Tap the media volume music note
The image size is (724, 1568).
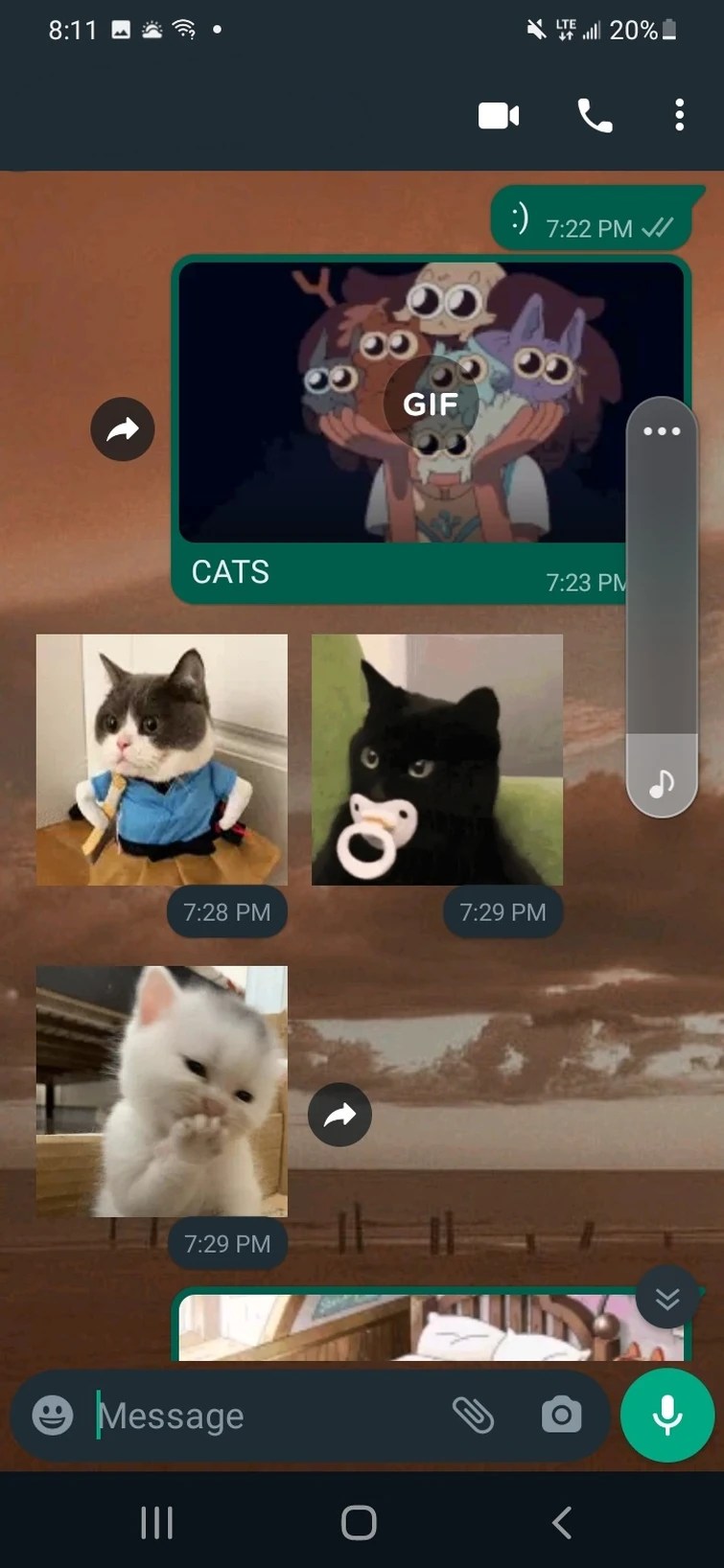(662, 784)
